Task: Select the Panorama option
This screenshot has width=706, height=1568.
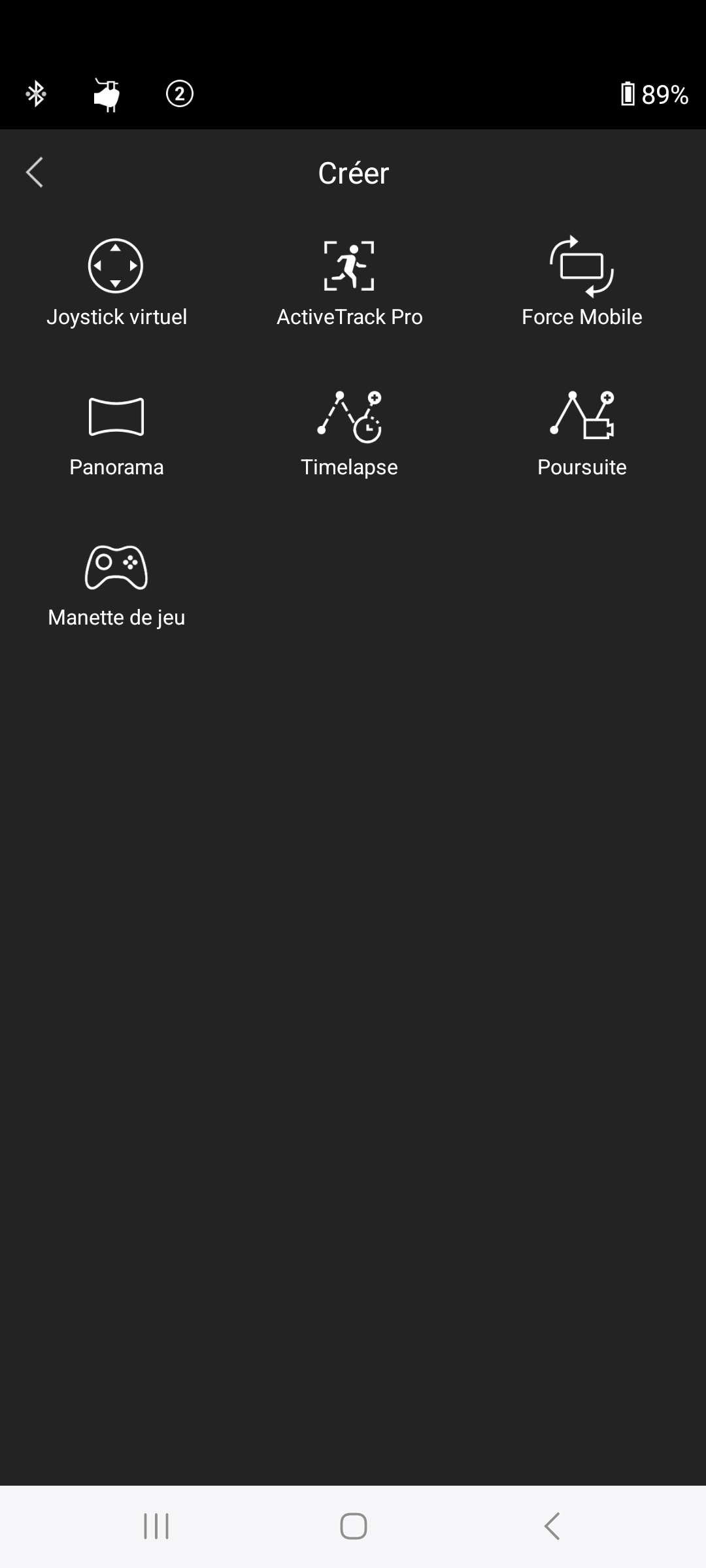Action: tap(116, 433)
